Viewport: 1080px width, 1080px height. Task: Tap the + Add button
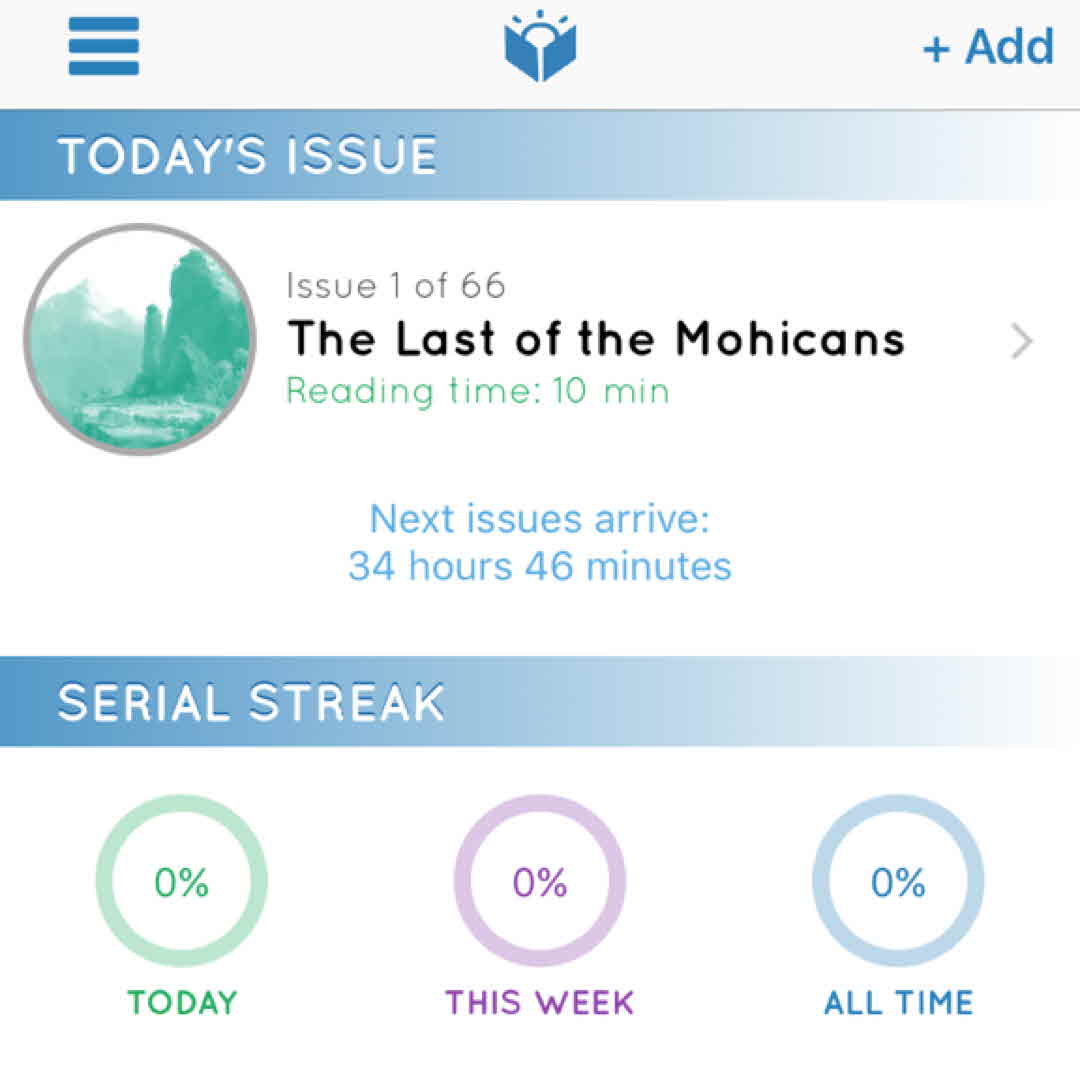point(987,47)
